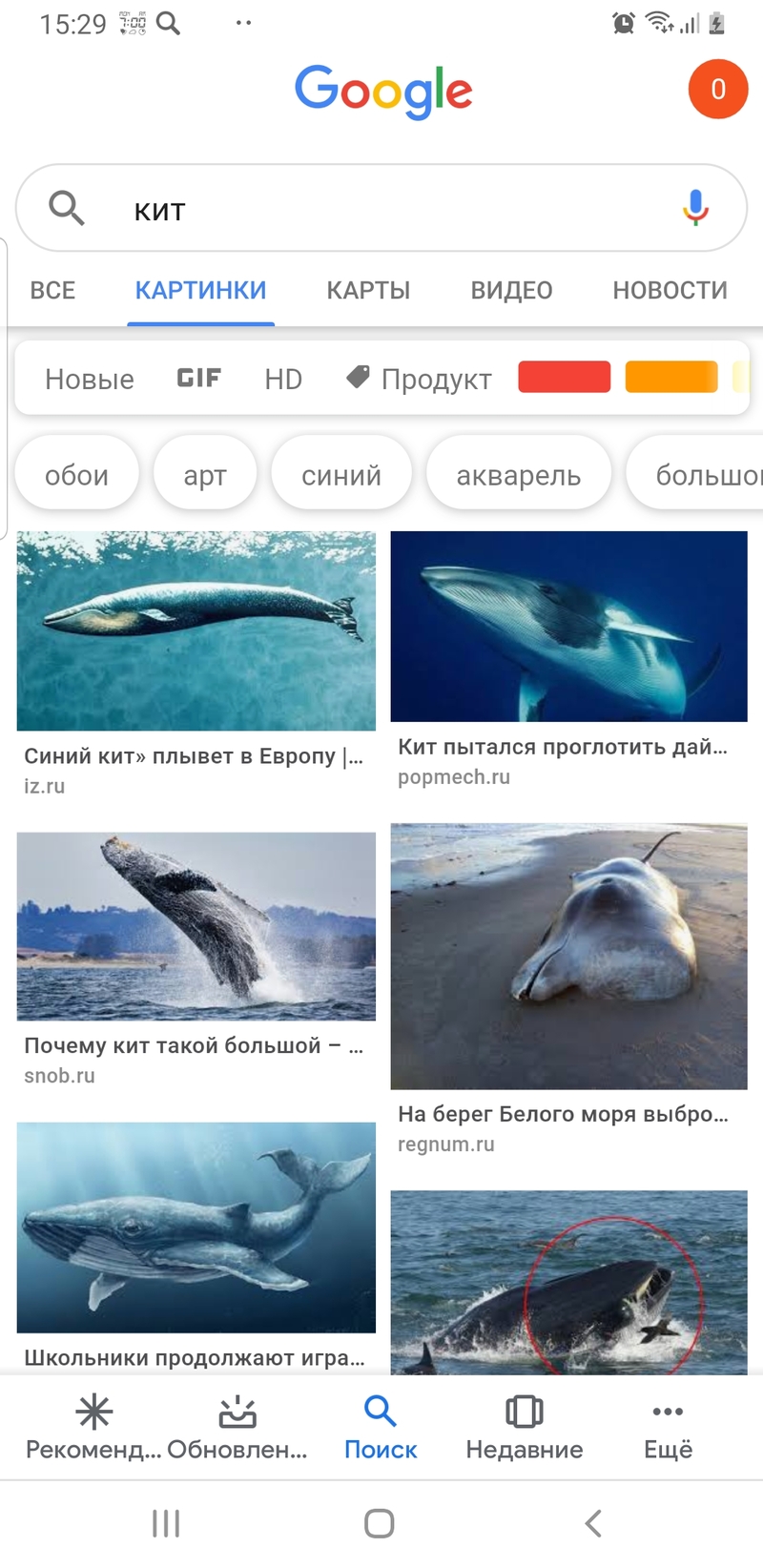763x1568 pixels.
Task: Start voice search with the microphone
Action: [695, 207]
